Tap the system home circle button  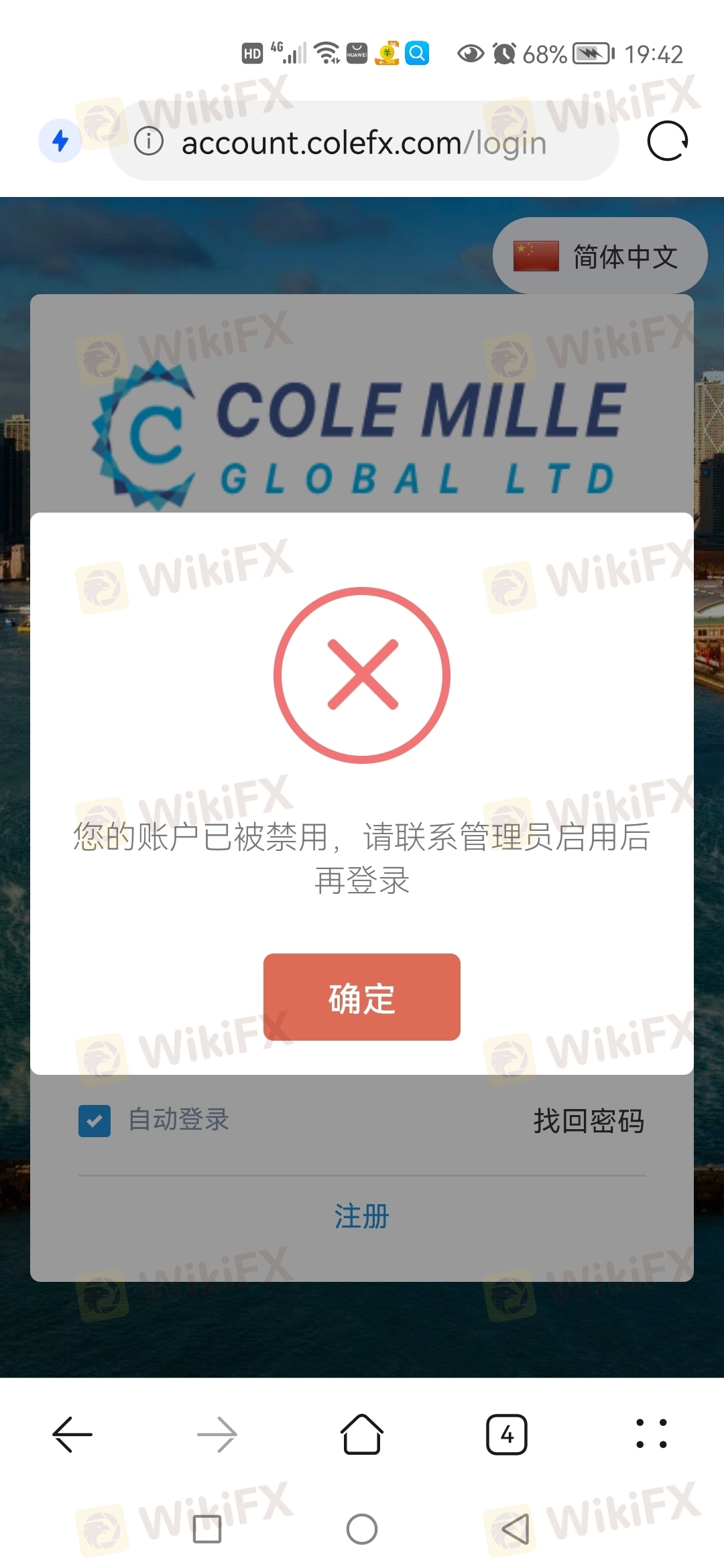(x=362, y=1529)
